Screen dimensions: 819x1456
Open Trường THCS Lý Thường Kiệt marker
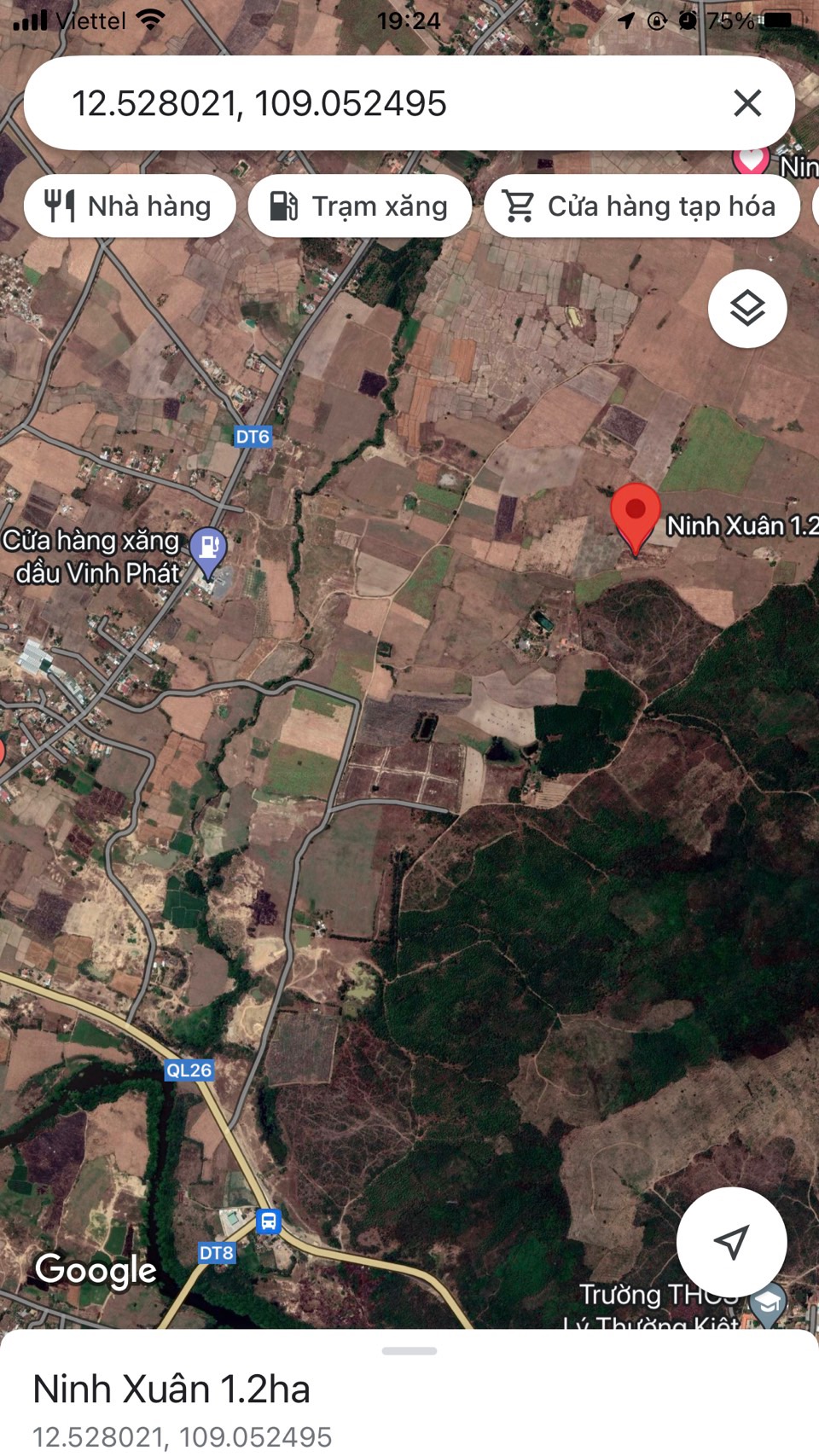(768, 1304)
